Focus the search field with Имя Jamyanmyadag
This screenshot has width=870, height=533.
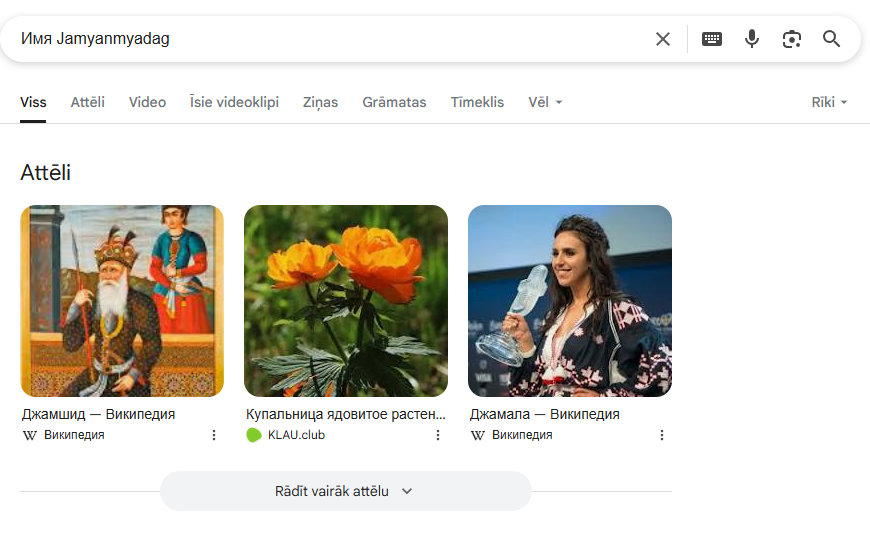pyautogui.click(x=320, y=39)
